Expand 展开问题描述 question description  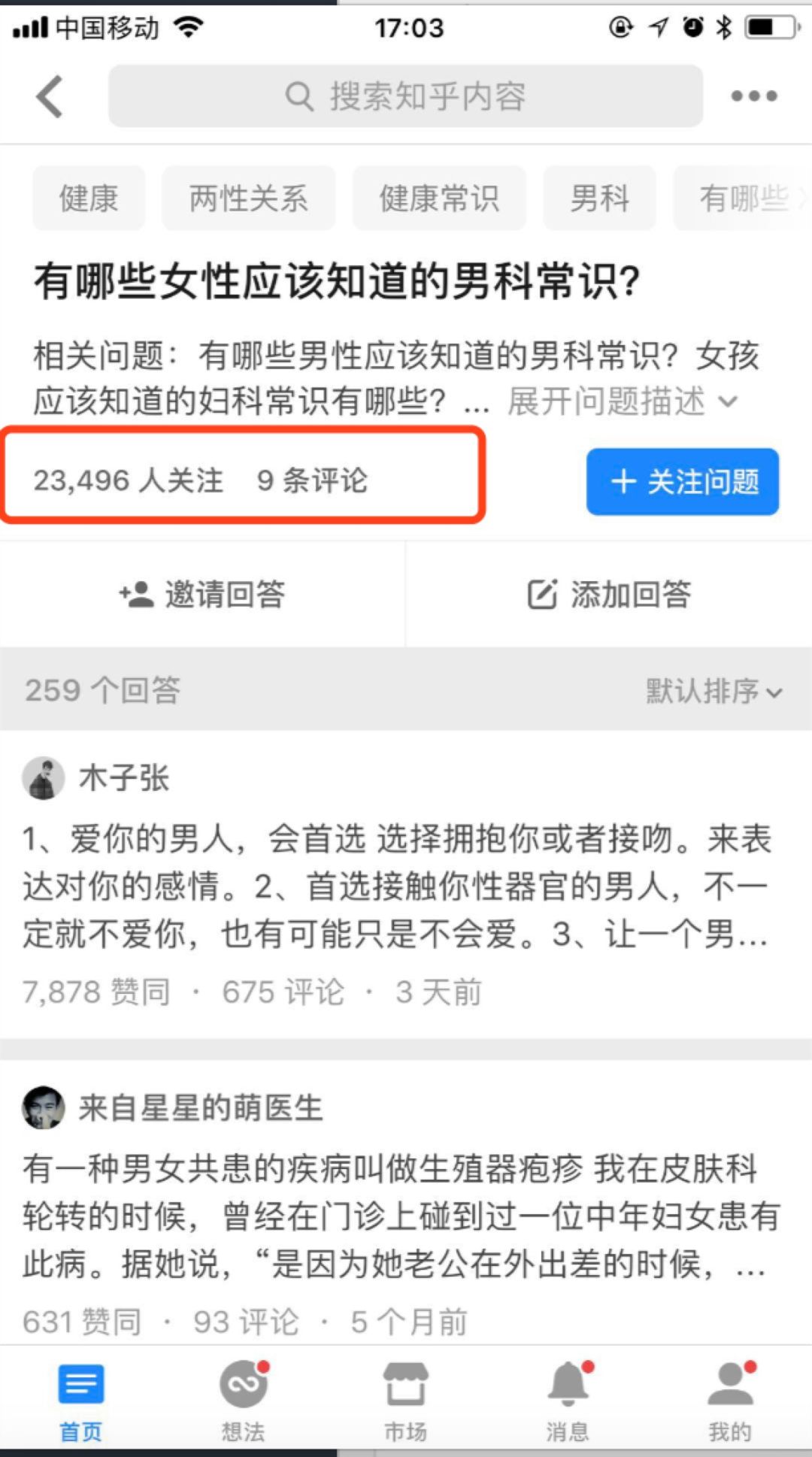[621, 401]
